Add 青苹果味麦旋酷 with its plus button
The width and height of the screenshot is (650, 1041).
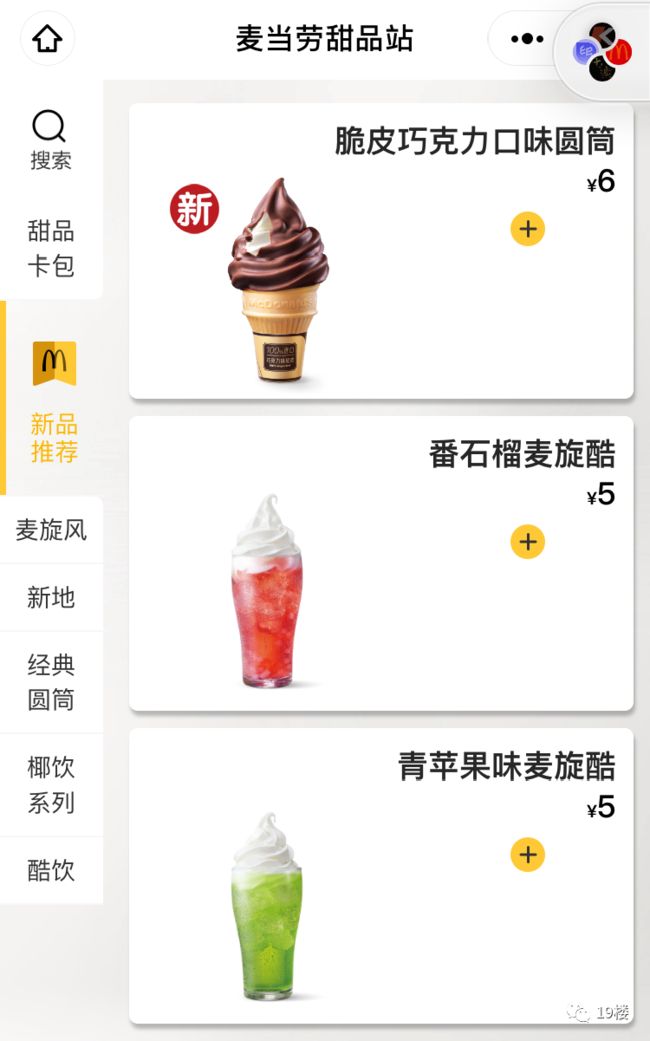pyautogui.click(x=528, y=854)
